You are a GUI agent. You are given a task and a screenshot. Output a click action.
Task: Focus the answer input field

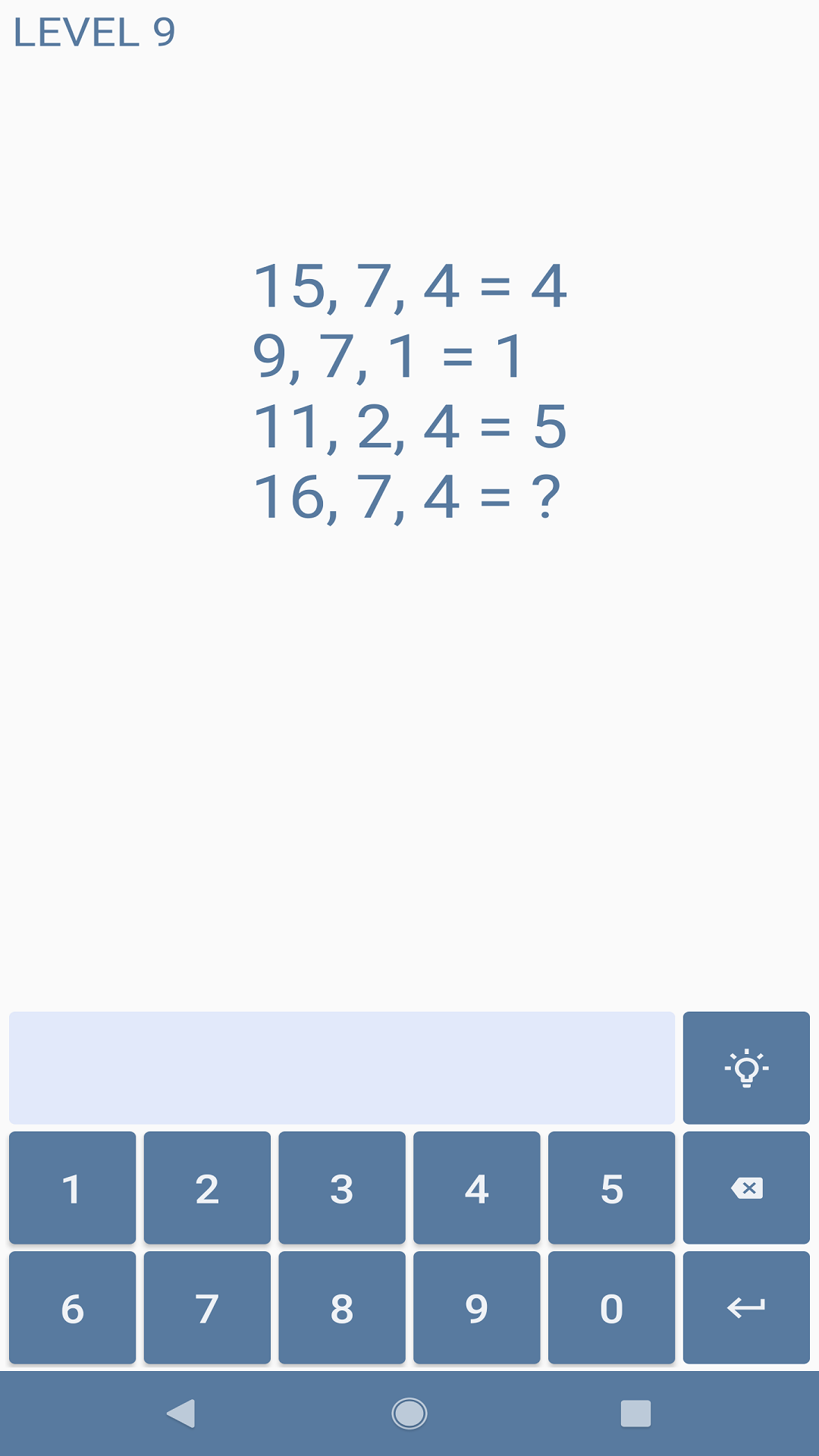tap(342, 1068)
